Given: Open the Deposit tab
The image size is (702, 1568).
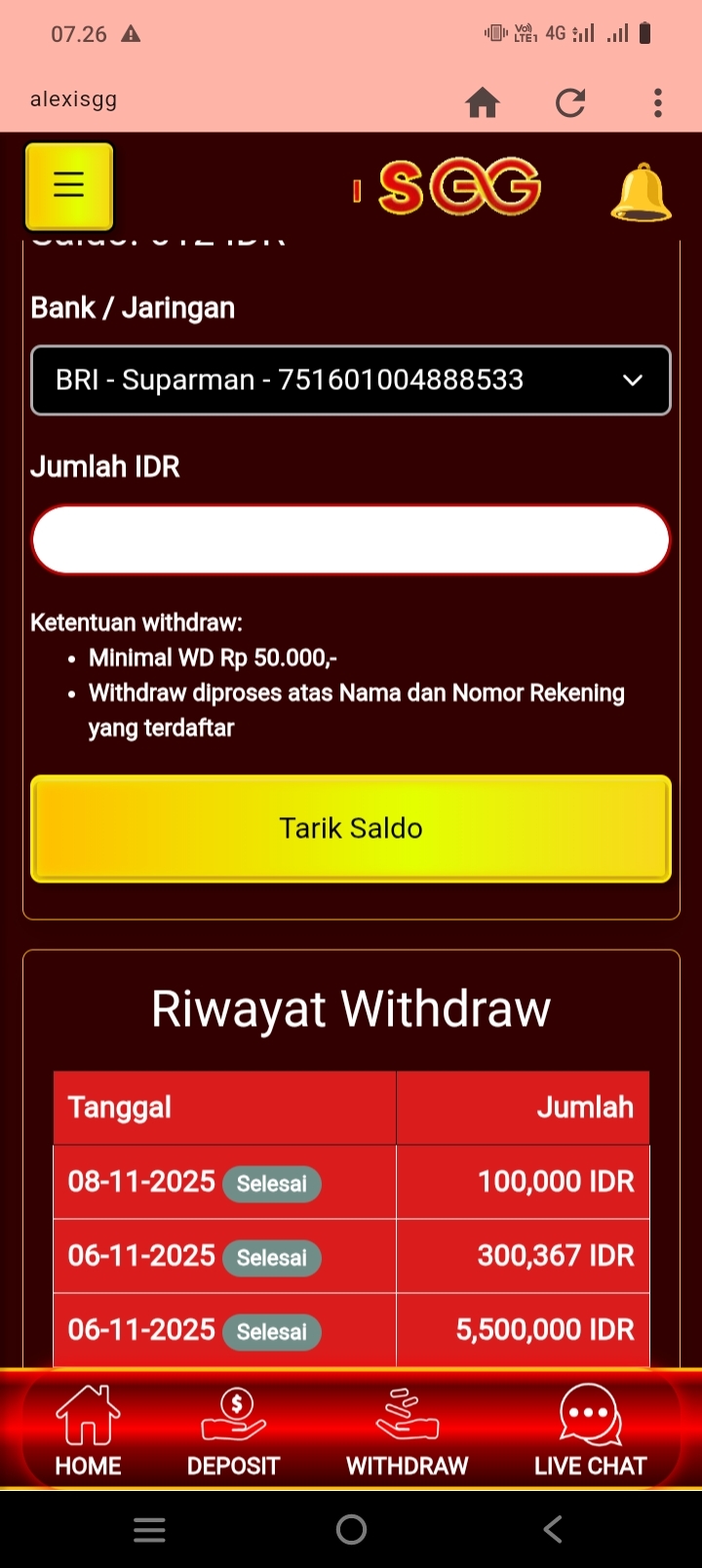Looking at the screenshot, I should tap(233, 1431).
